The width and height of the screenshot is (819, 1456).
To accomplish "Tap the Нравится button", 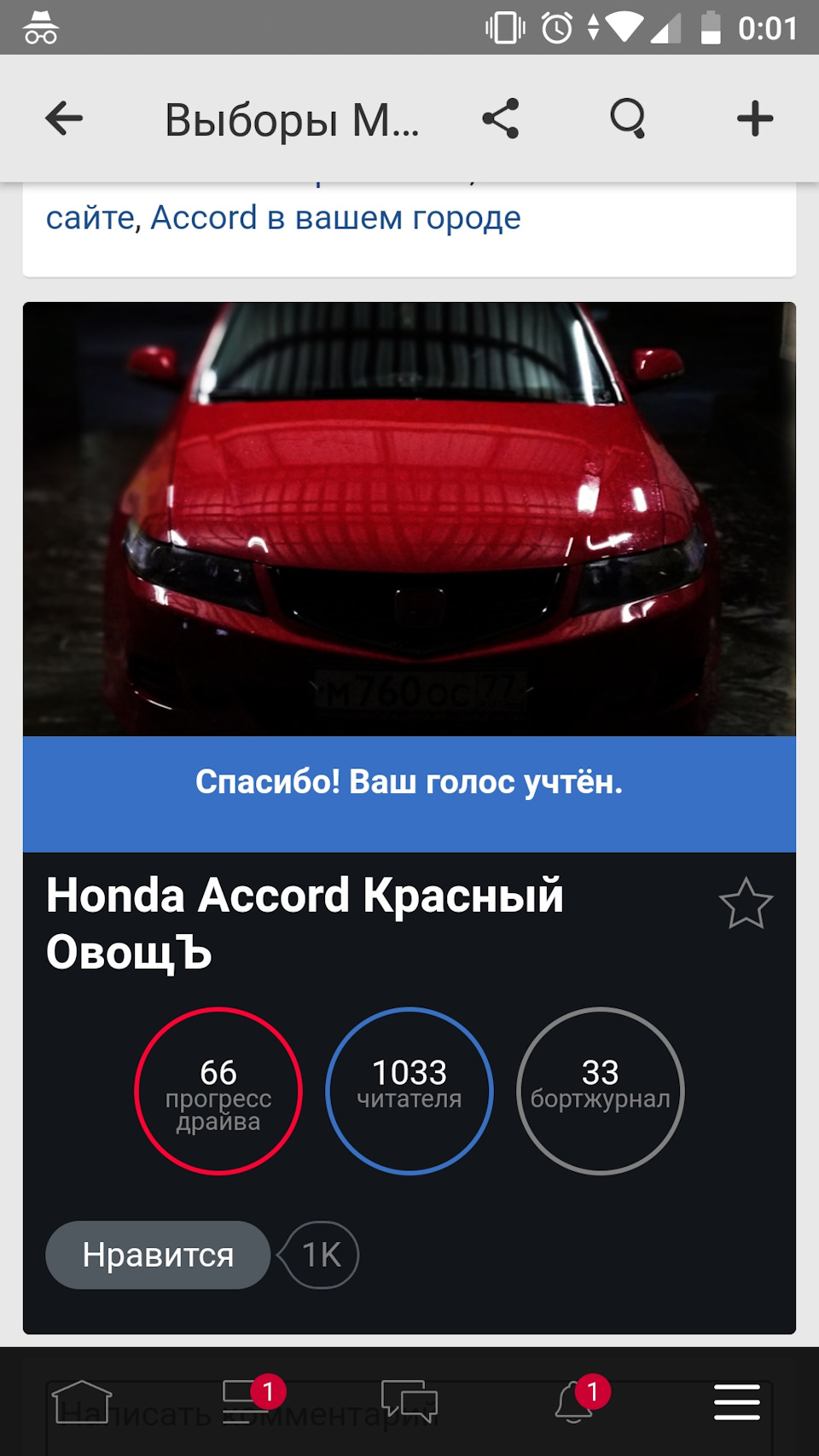I will click(158, 1255).
